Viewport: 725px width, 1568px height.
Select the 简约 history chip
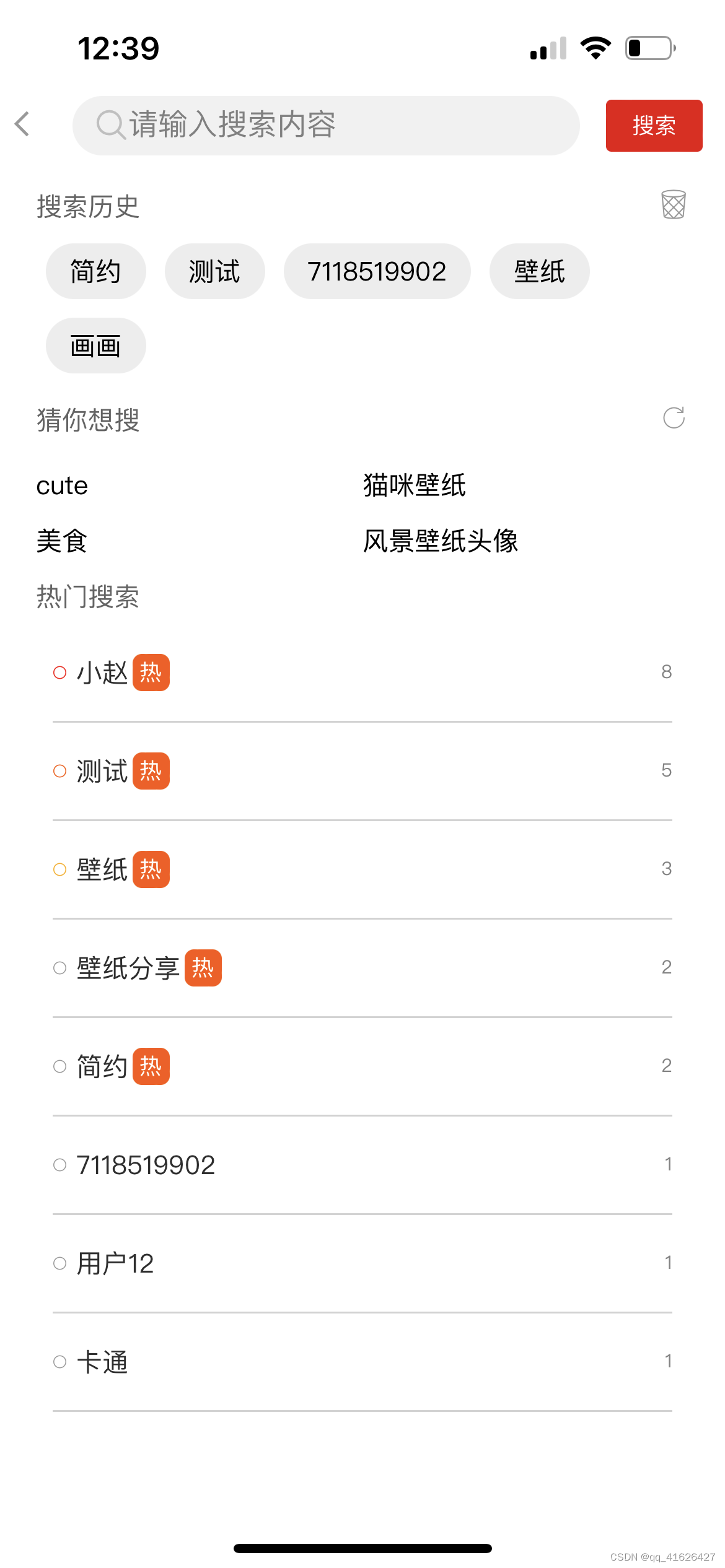(x=95, y=271)
